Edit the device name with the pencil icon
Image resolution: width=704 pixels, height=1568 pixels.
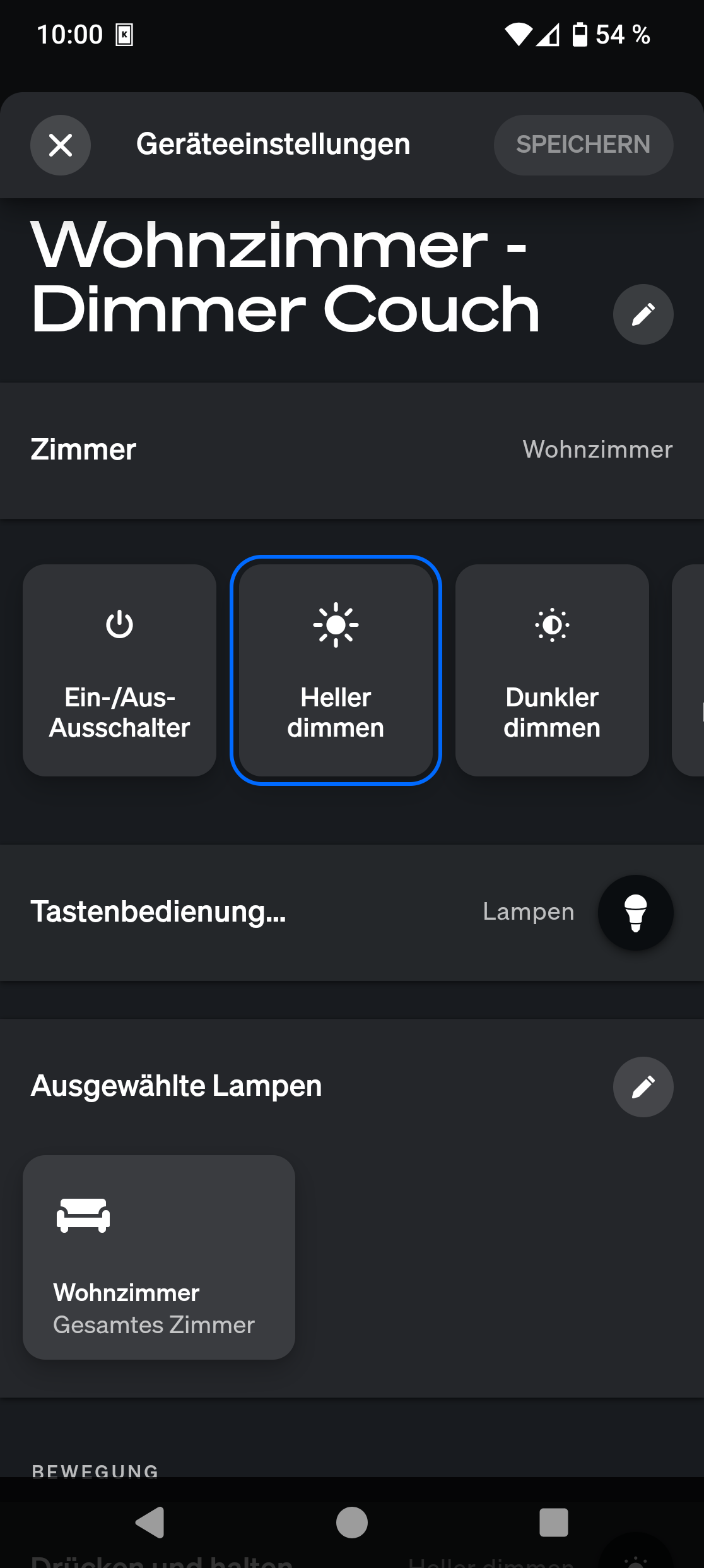[643, 314]
